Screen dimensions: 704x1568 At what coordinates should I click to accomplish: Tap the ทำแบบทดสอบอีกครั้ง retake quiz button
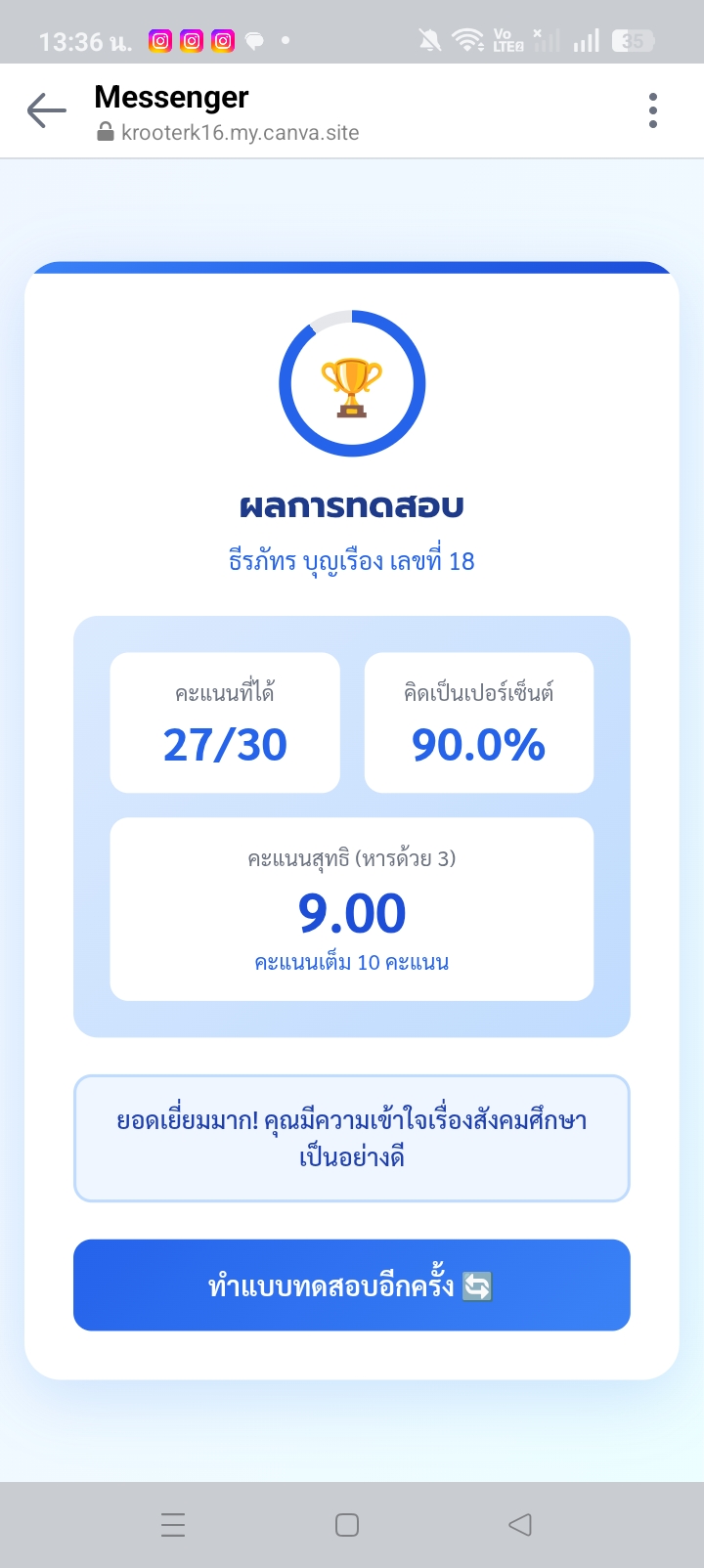[351, 1285]
